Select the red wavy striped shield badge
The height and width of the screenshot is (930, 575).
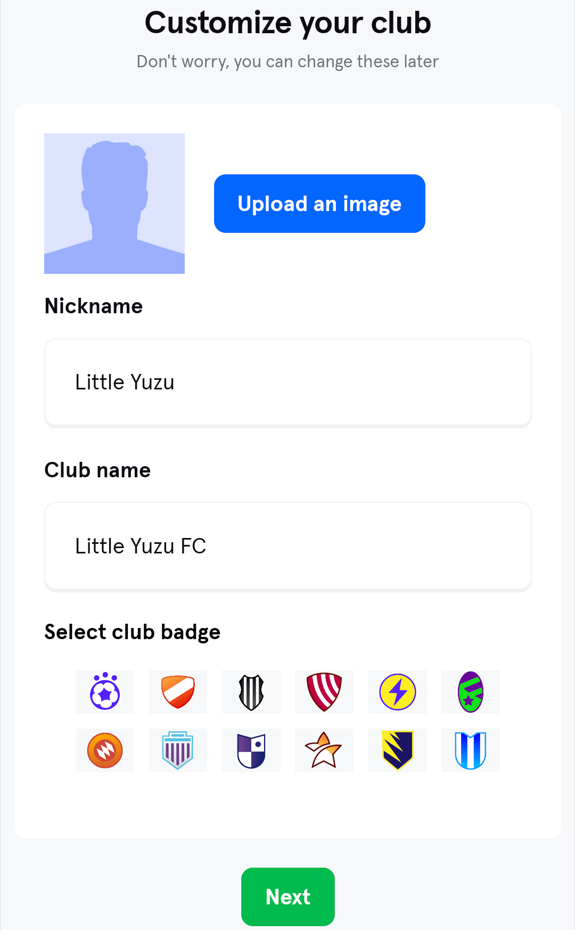(324, 692)
